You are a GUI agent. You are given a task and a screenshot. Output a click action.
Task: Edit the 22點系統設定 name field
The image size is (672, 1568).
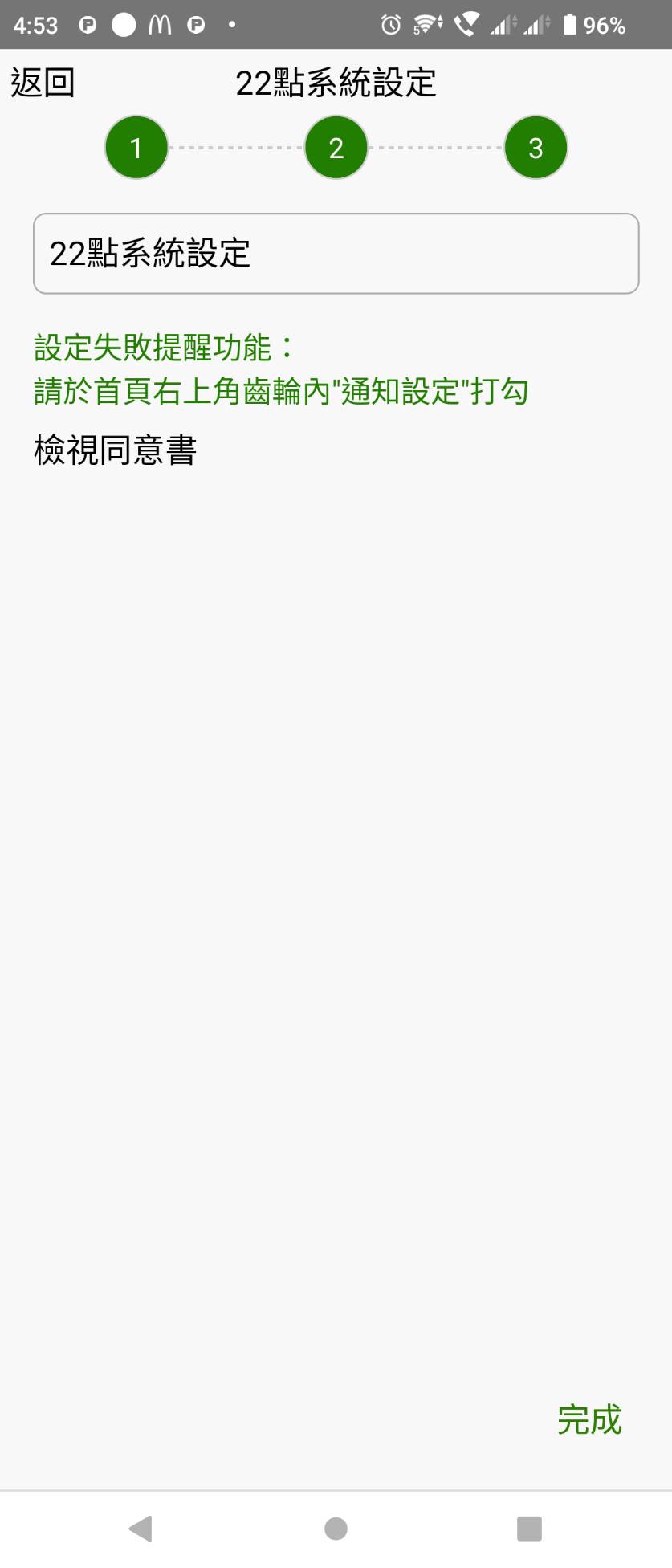click(x=336, y=254)
